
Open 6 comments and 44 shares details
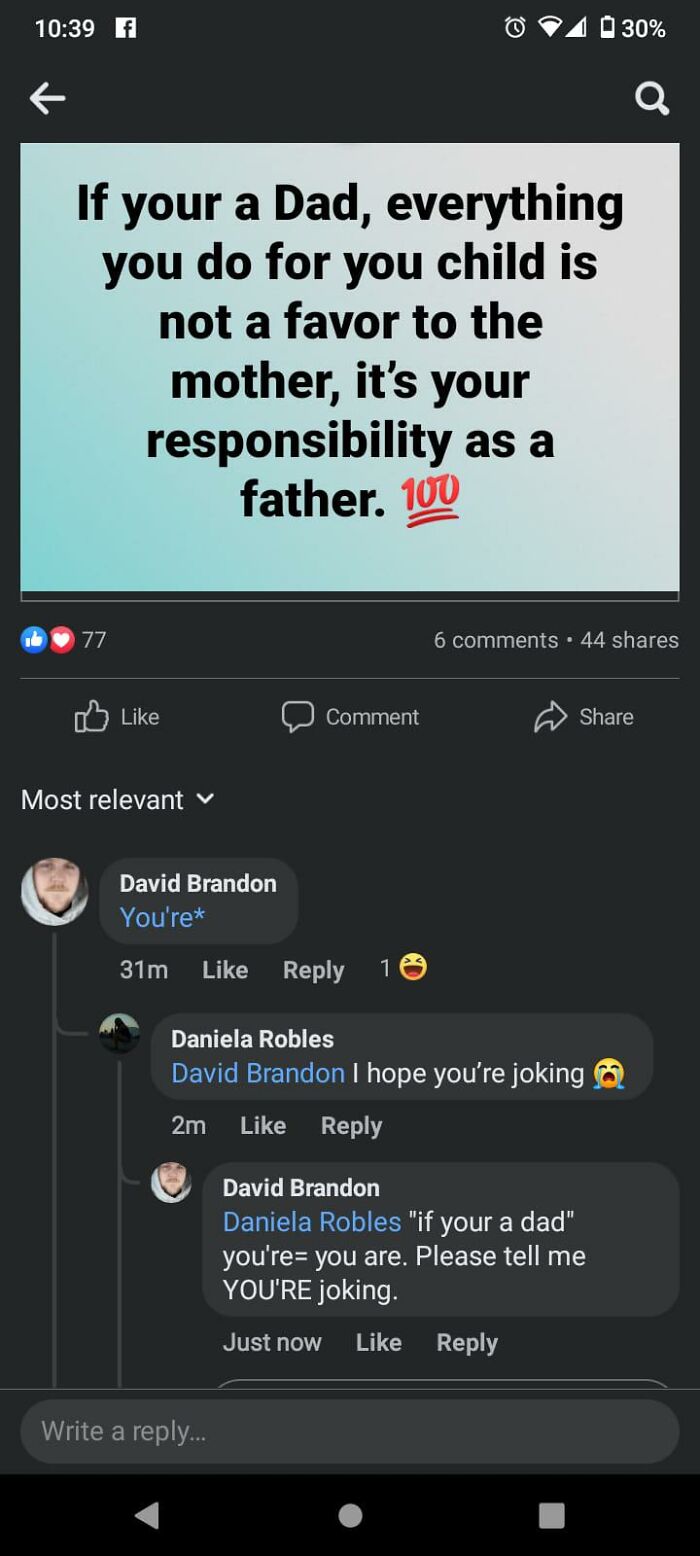[x=556, y=640]
